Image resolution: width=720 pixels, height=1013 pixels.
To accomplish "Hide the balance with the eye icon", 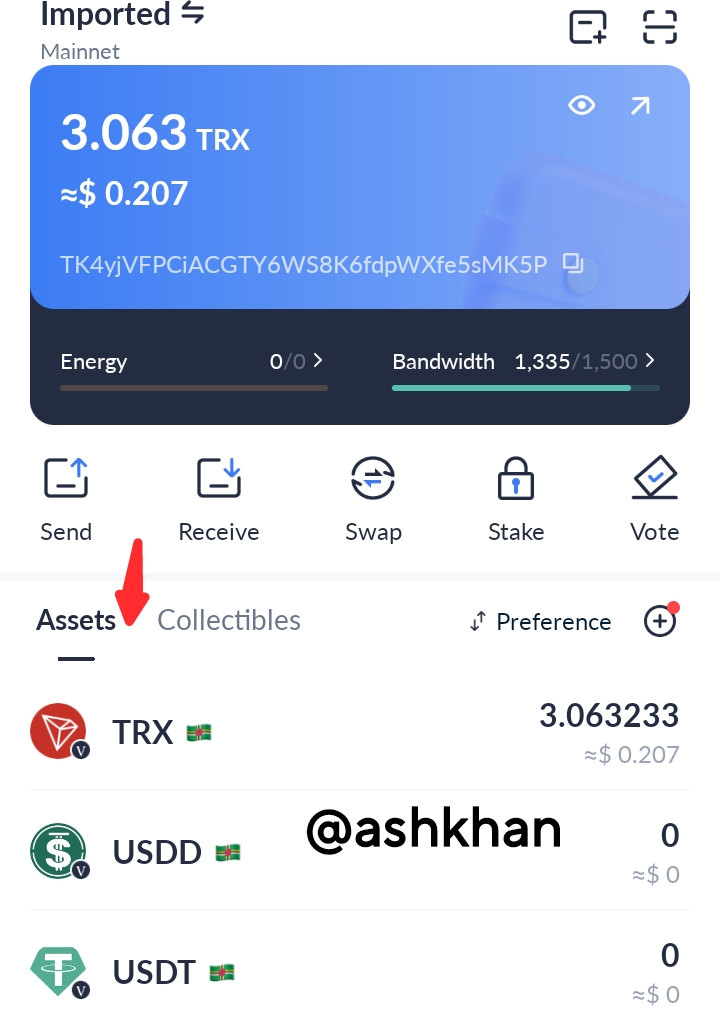I will point(581,105).
